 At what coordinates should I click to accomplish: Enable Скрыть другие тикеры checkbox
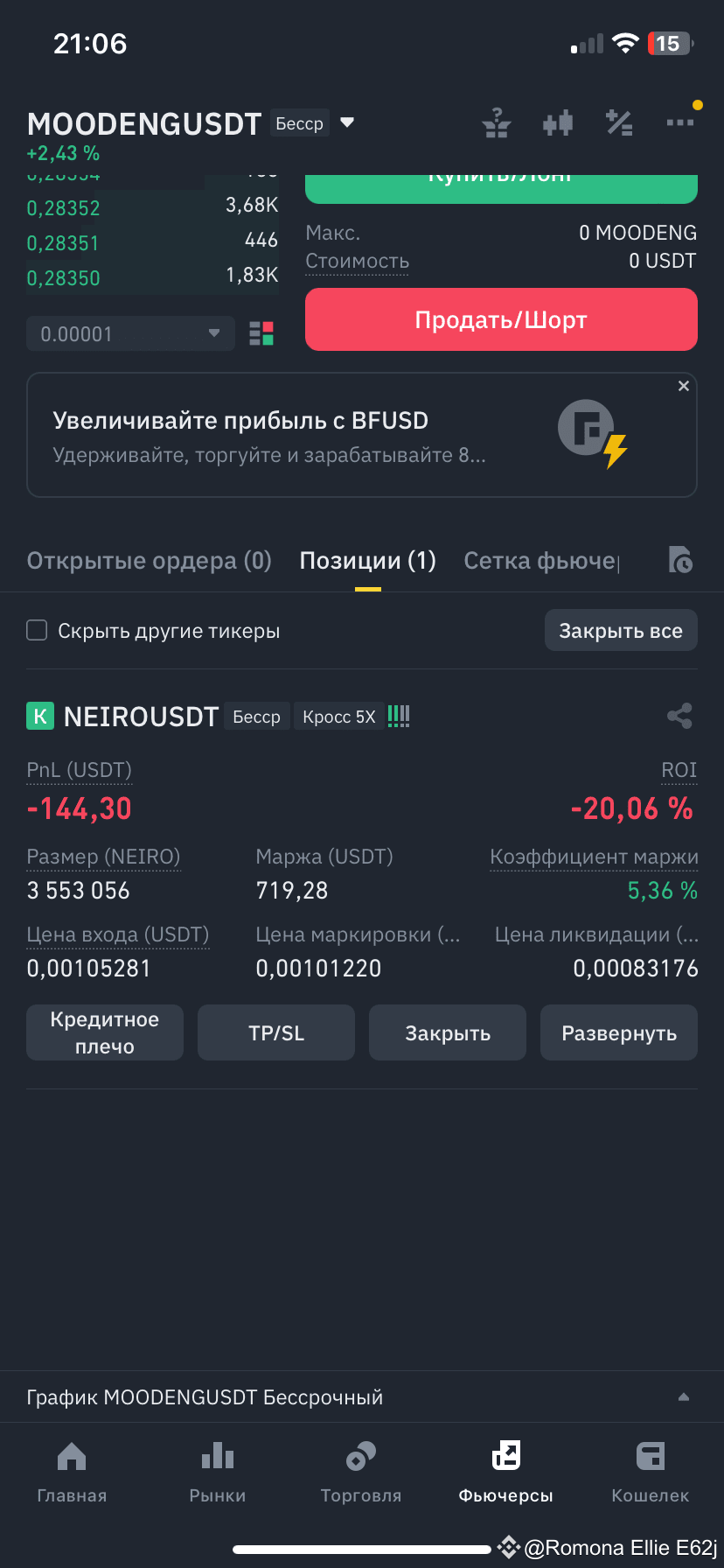[37, 630]
